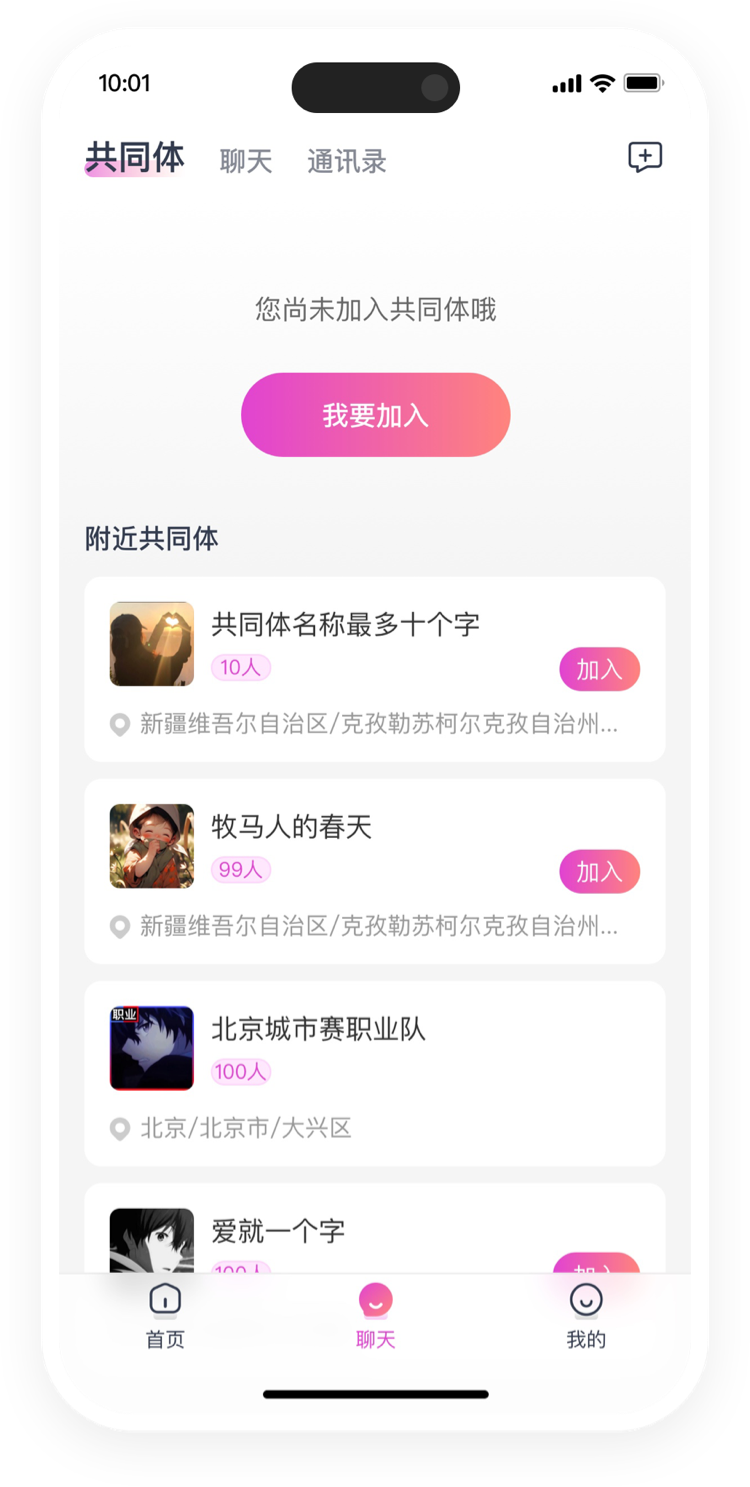
Task: Switch to the 通讯录 tab
Action: click(347, 161)
